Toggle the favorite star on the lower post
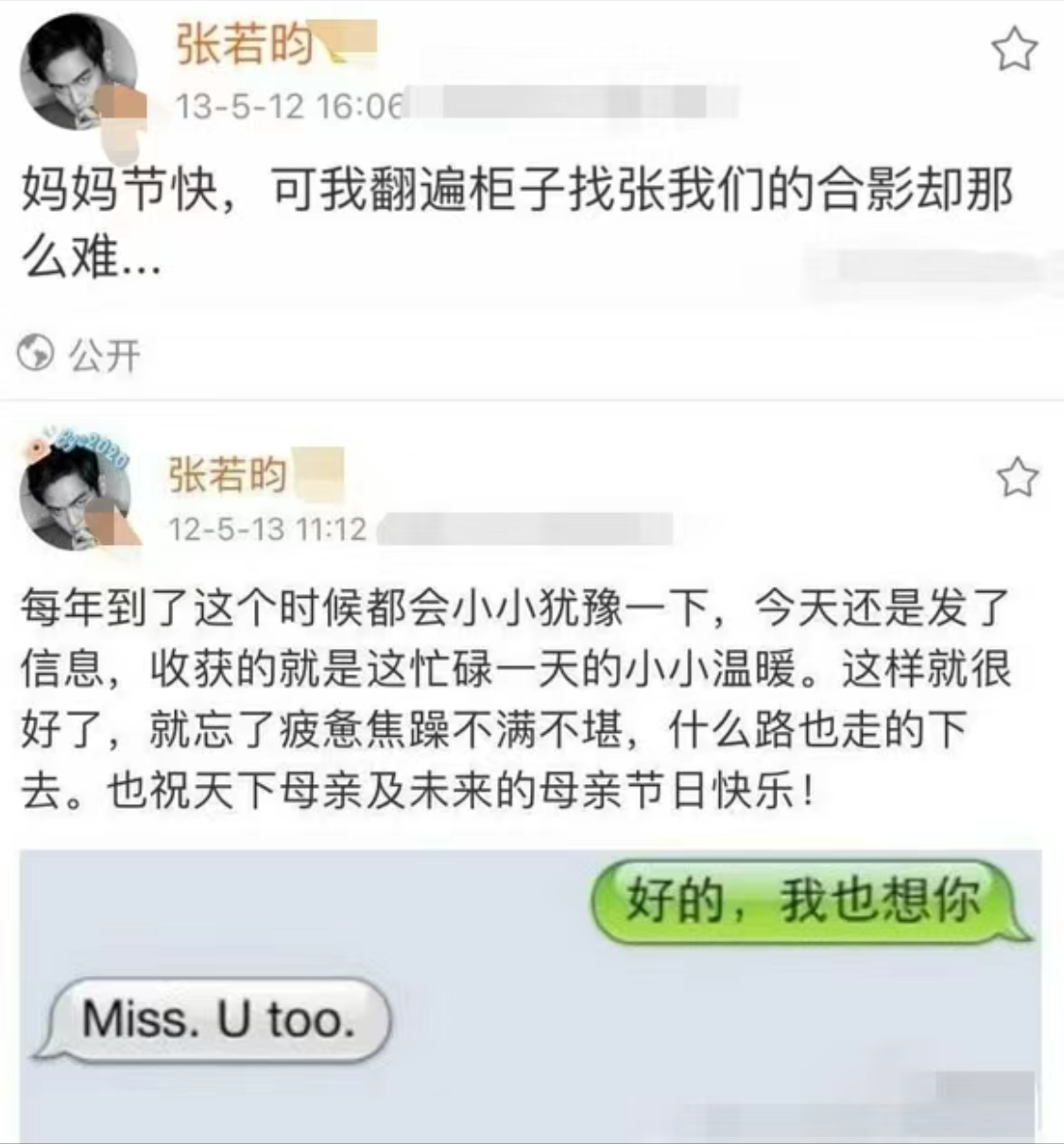 (x=1019, y=480)
